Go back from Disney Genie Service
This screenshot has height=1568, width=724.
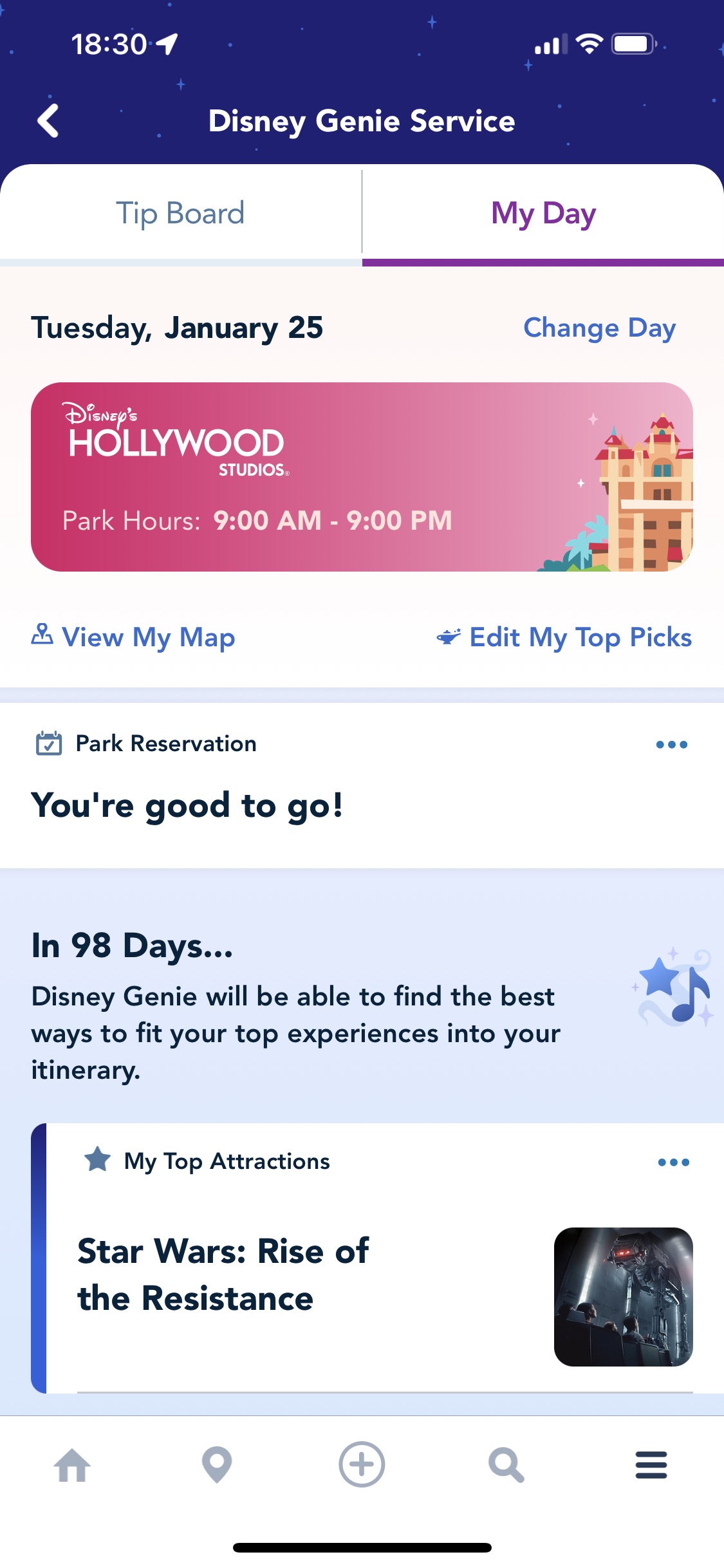49,121
